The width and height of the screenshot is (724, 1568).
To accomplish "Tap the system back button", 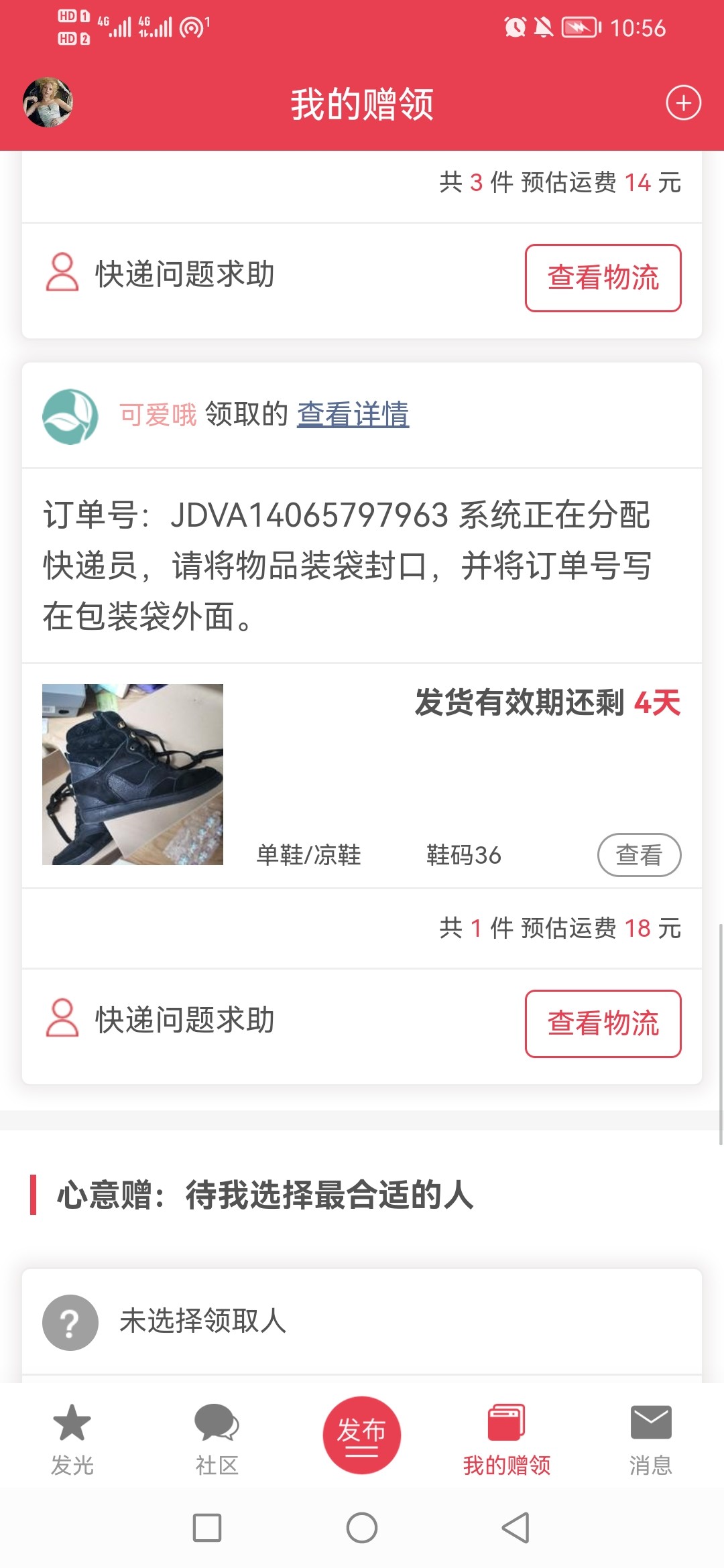I will [x=516, y=1528].
